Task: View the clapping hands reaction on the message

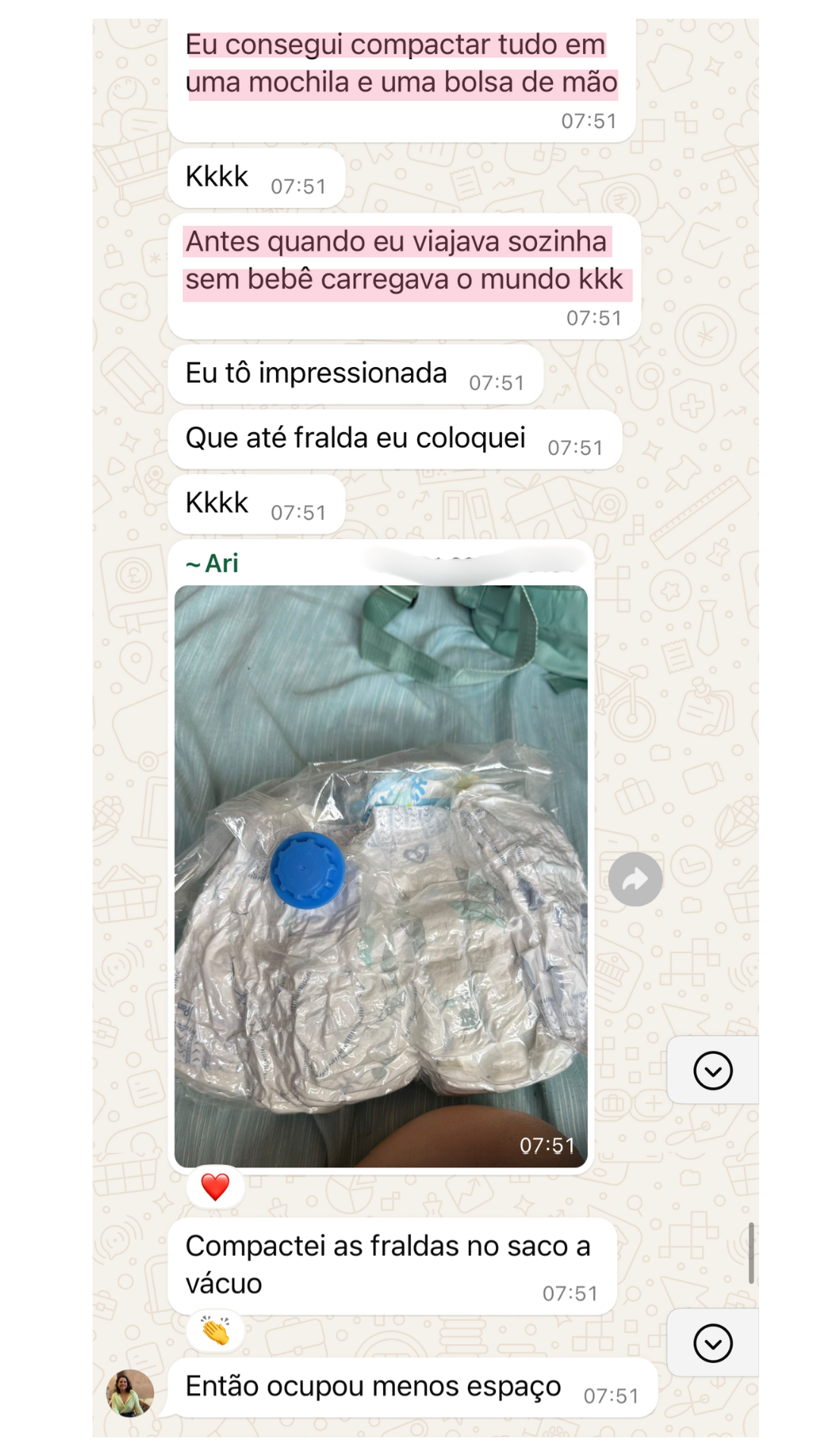Action: click(x=215, y=1331)
